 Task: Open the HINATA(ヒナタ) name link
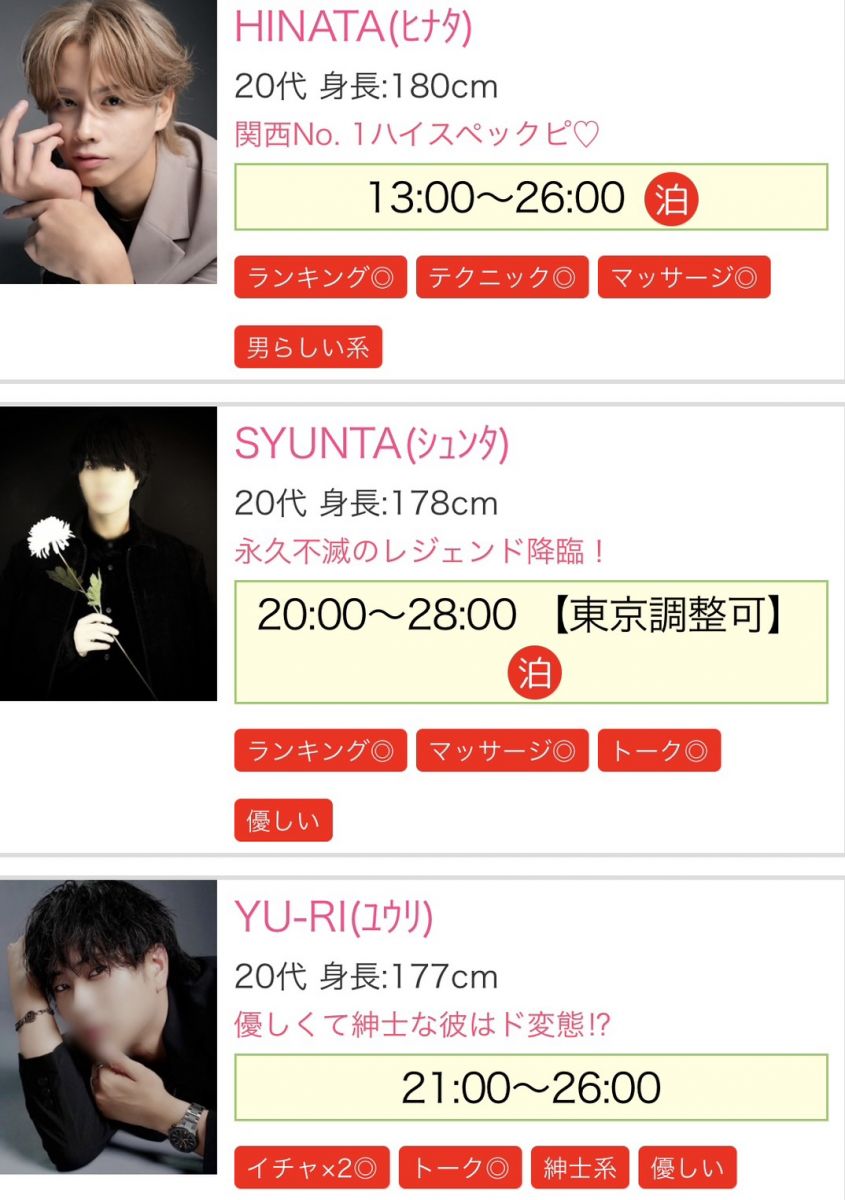click(x=353, y=26)
